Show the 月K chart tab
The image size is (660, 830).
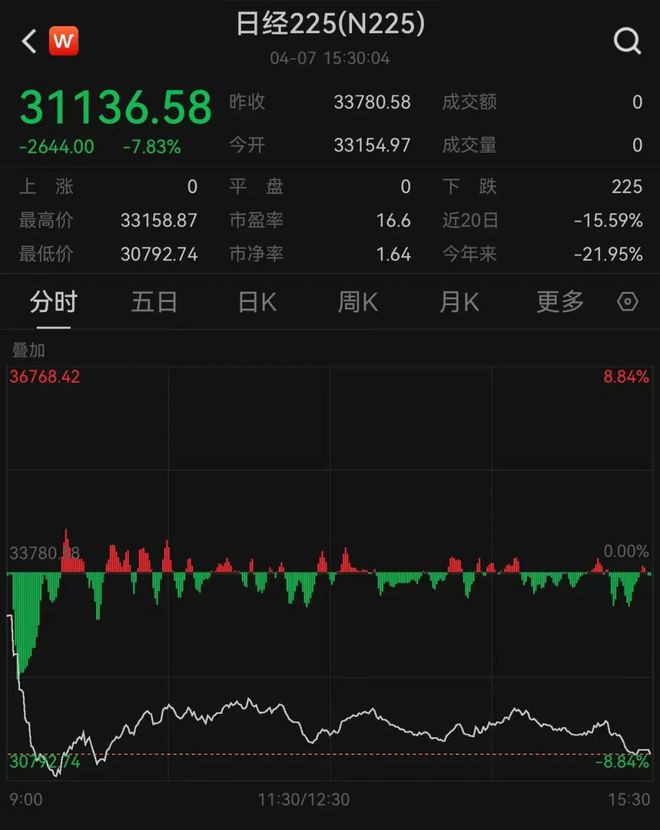(459, 302)
